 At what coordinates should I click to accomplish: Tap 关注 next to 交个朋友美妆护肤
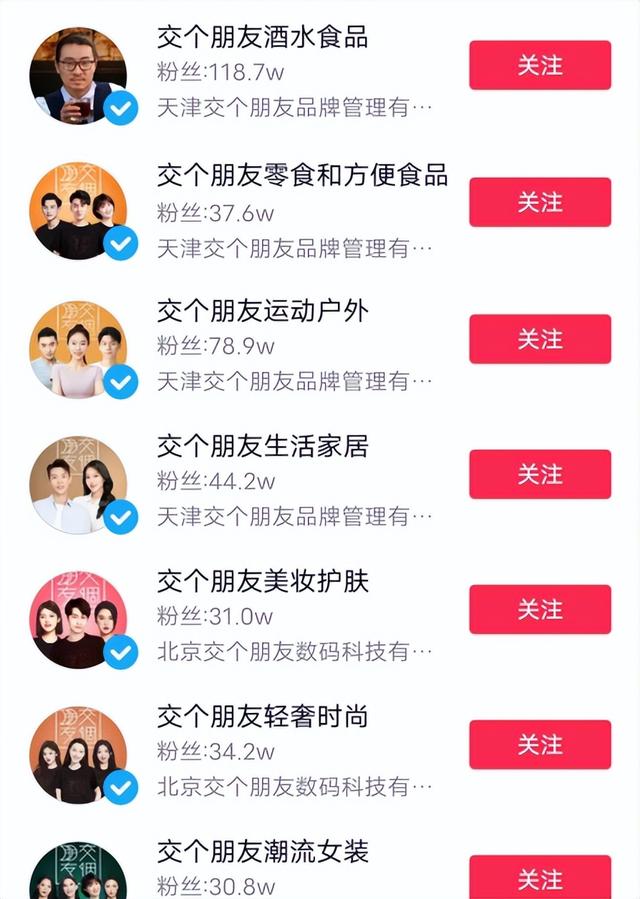(539, 610)
